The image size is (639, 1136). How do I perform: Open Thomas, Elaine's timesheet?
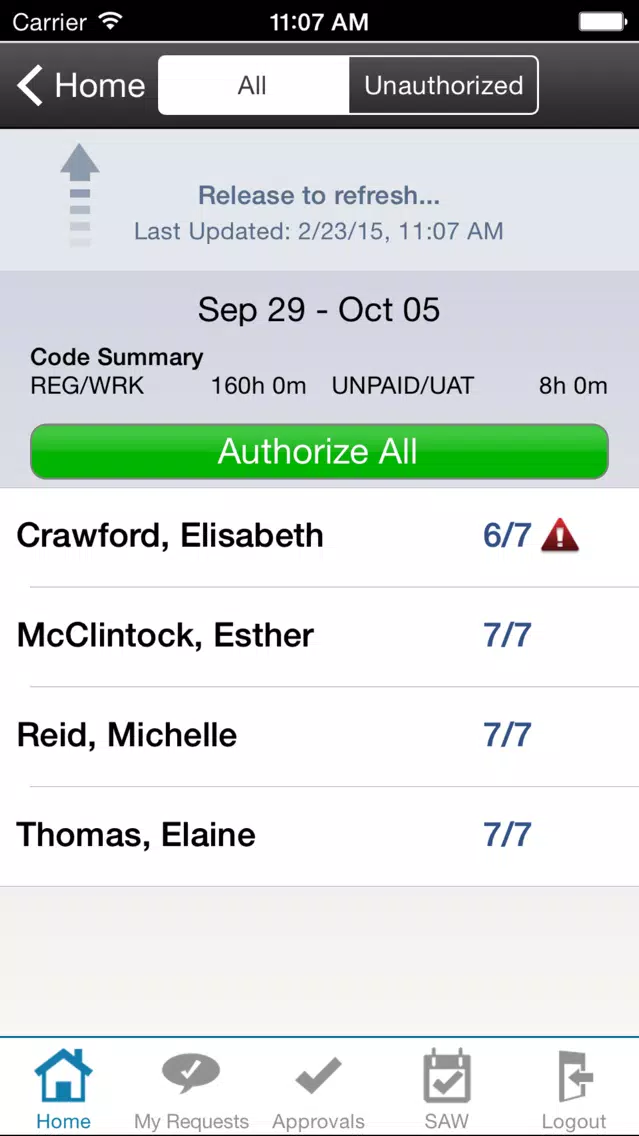319,836
